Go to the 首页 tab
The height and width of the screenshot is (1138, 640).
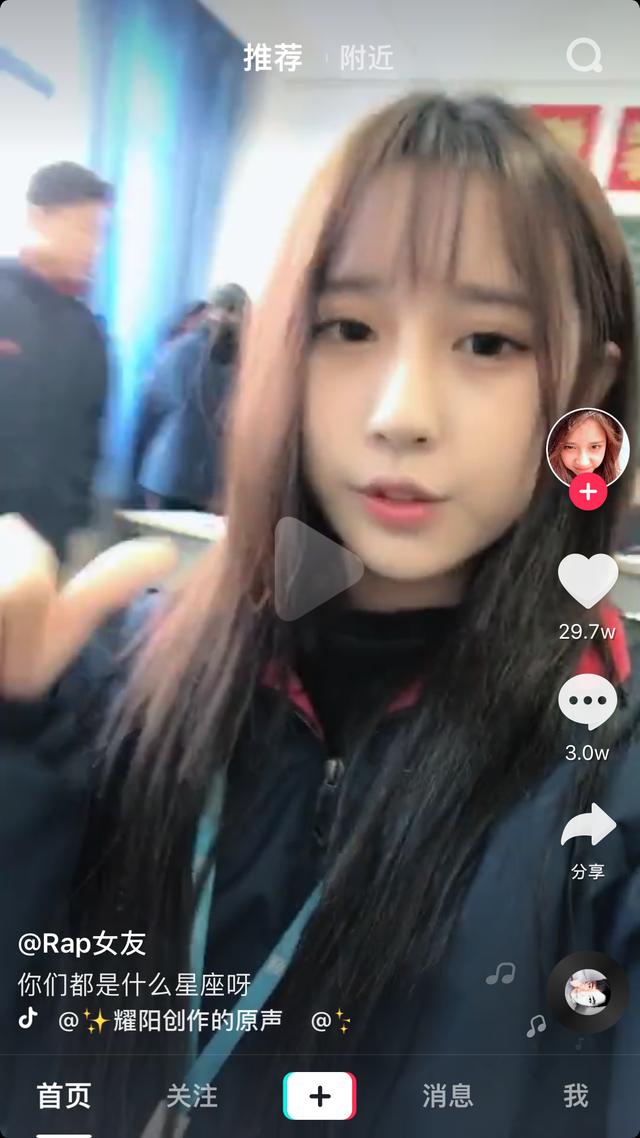click(x=64, y=1095)
